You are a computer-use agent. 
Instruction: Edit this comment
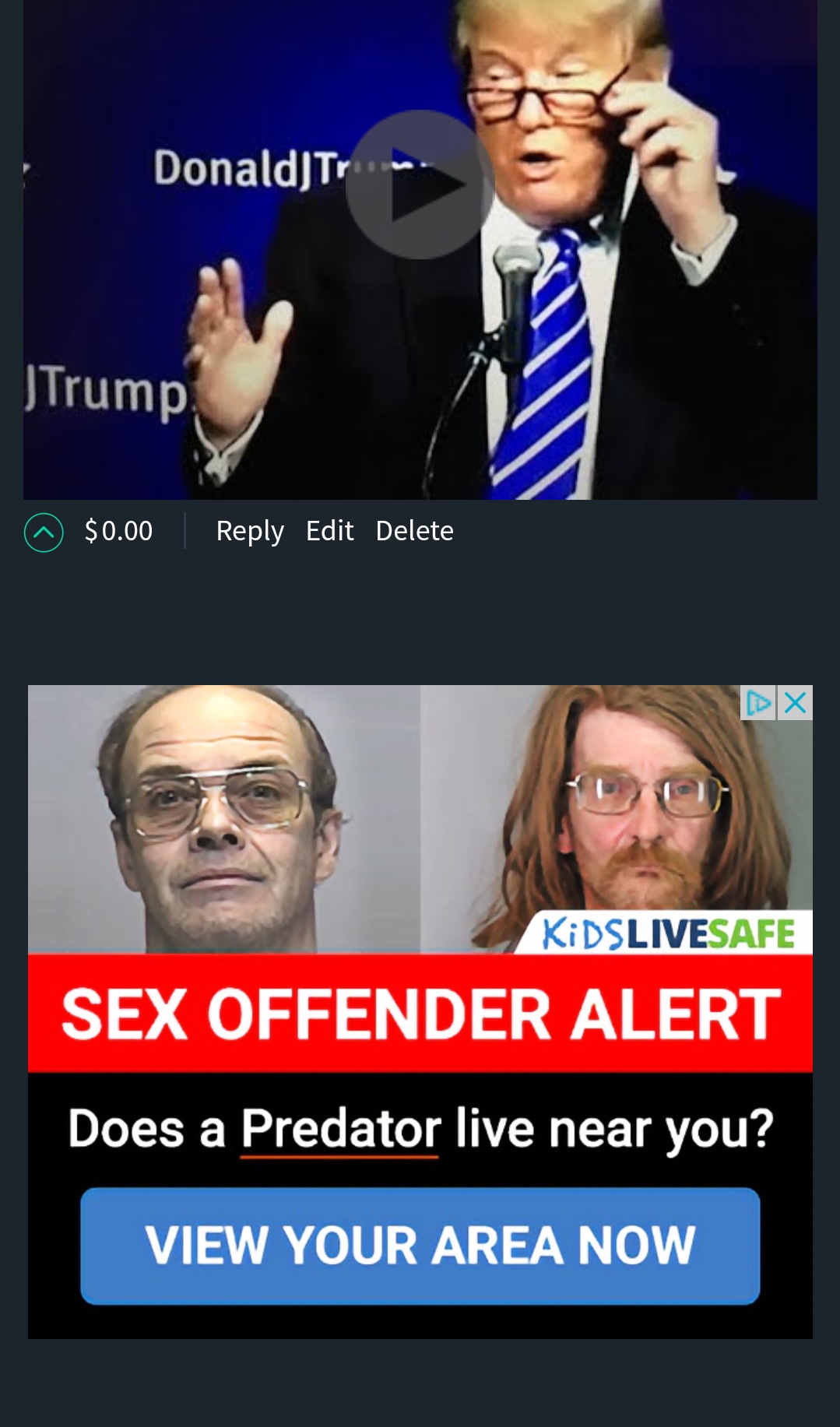tap(329, 531)
